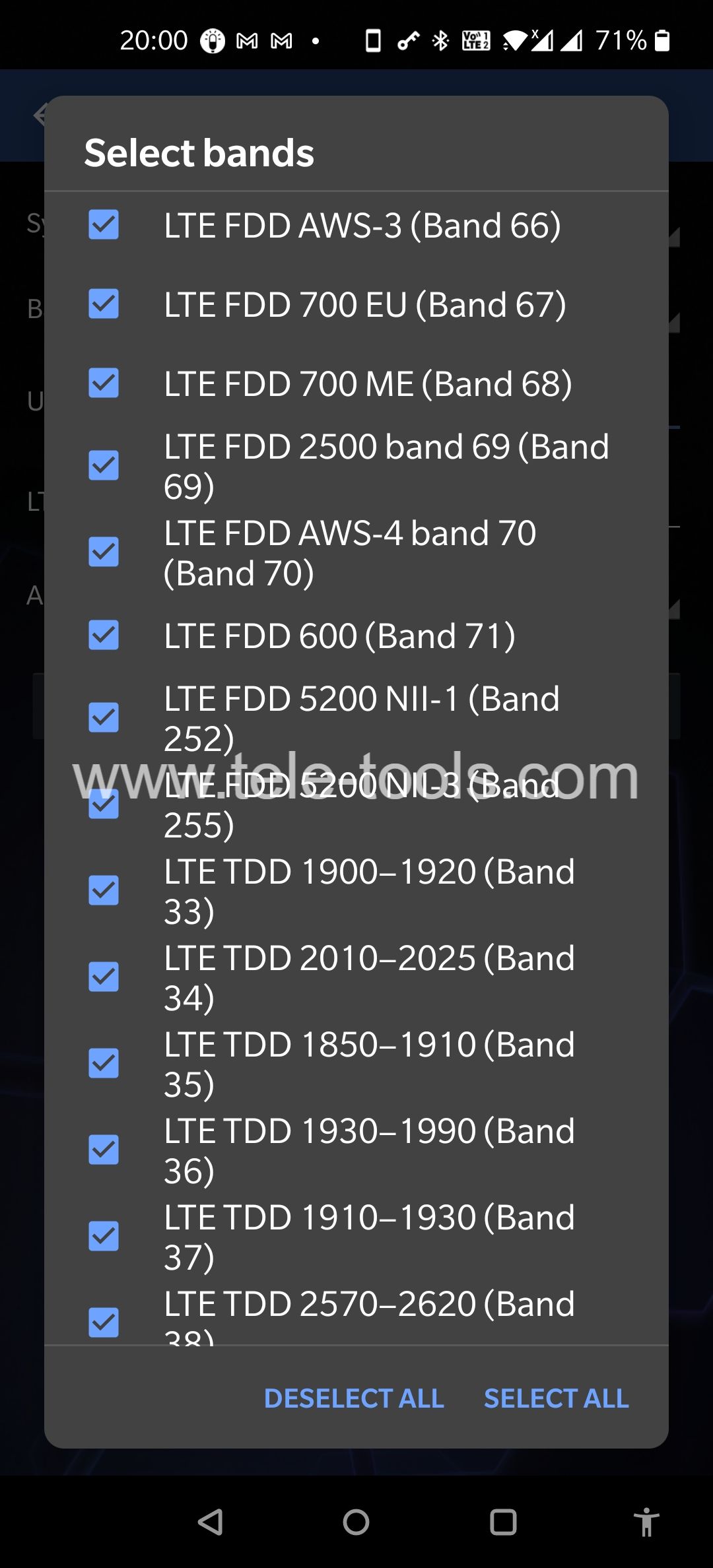The width and height of the screenshot is (713, 1568).
Task: Toggle LTE FDD AWS-4 band 70 checkbox
Action: point(104,552)
